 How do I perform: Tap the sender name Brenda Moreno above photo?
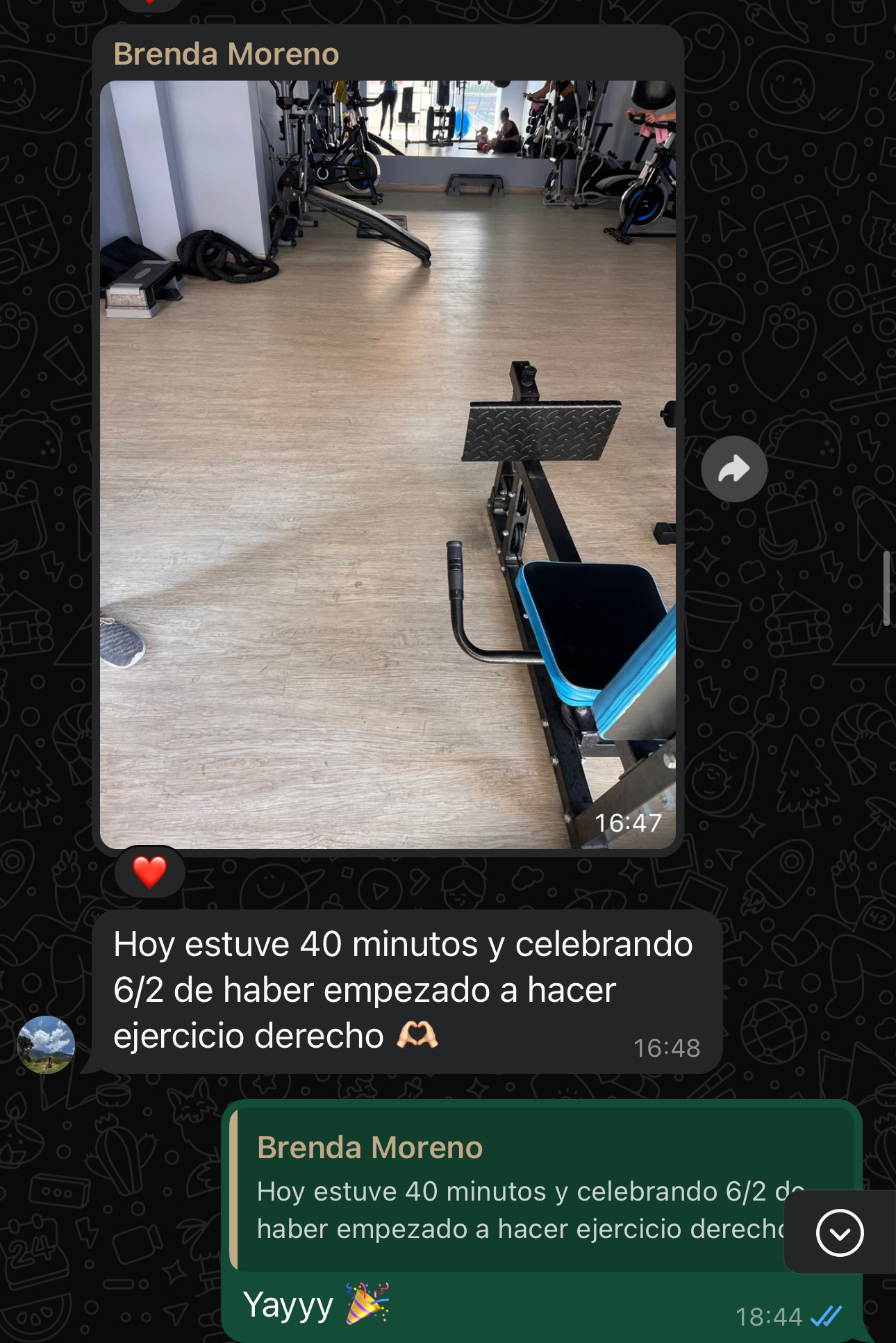point(226,54)
